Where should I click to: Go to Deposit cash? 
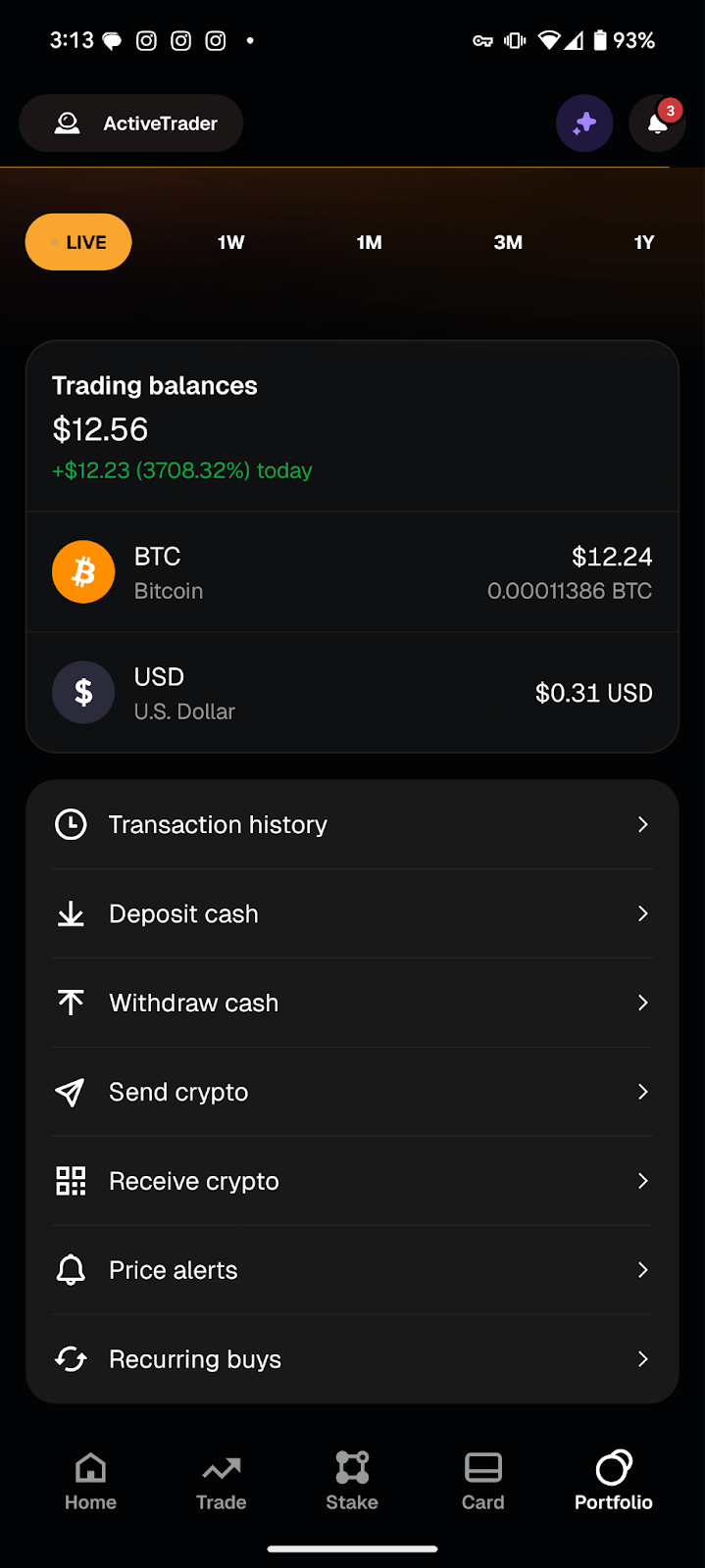tap(352, 913)
